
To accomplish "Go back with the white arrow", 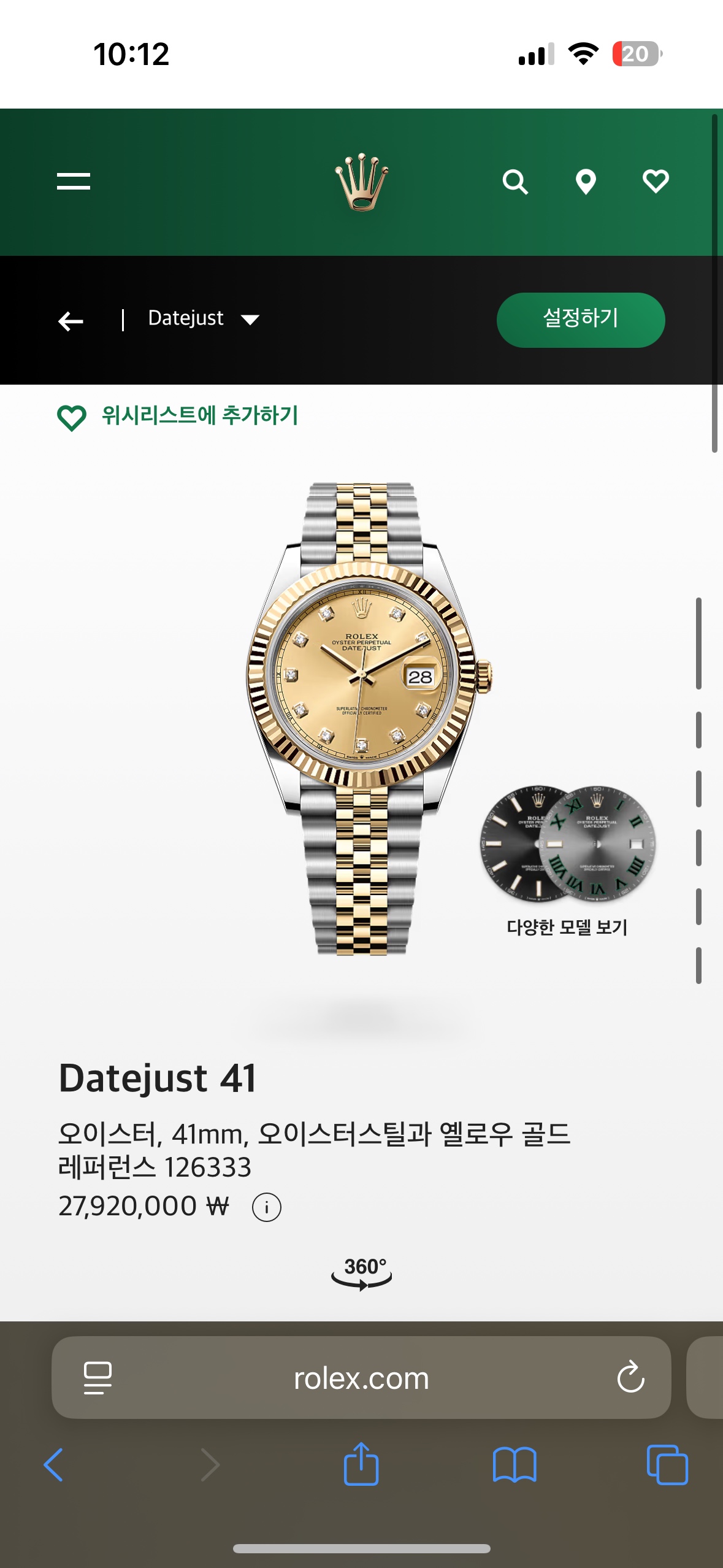I will [71, 321].
